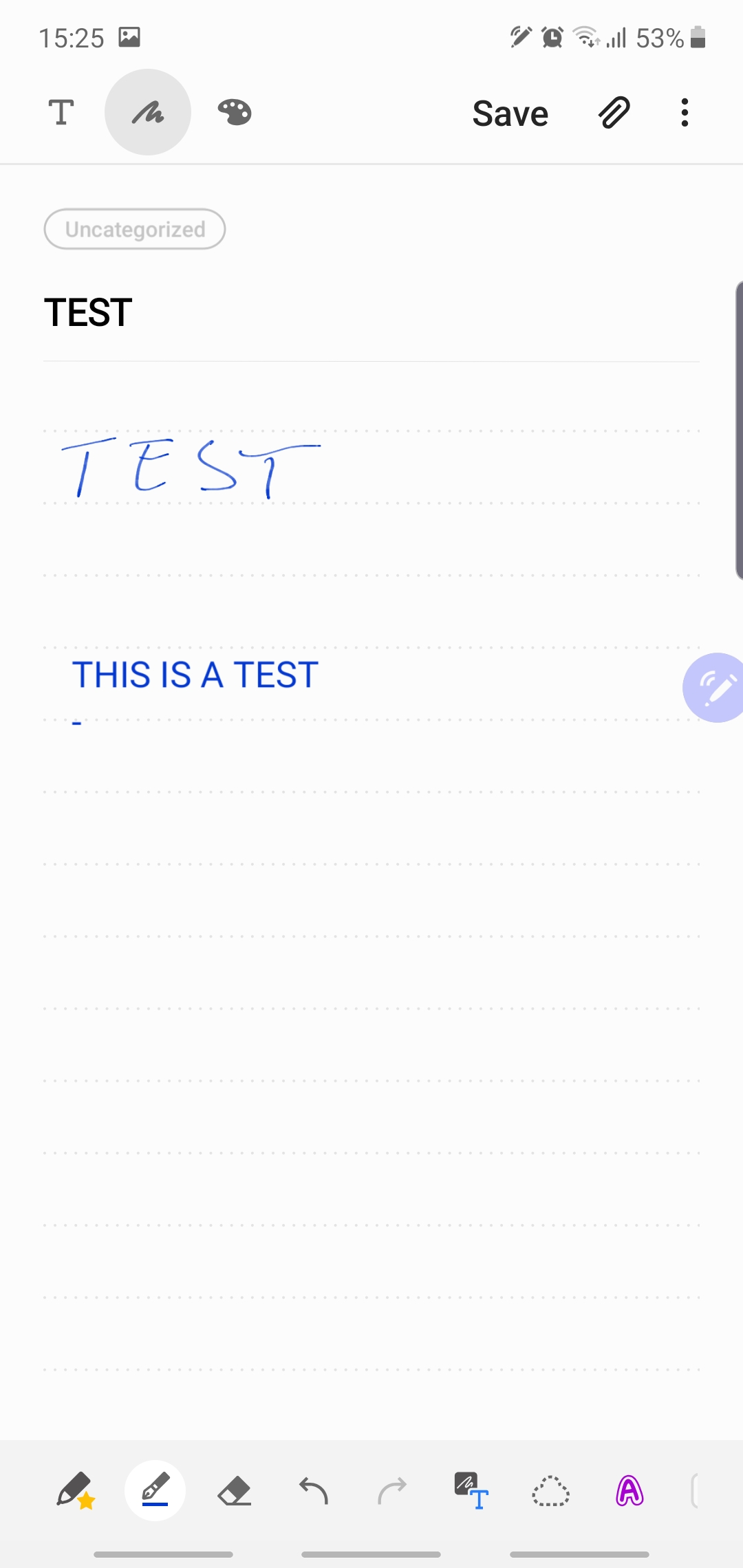Select the handwriting pen mode
The width and height of the screenshot is (743, 1568).
tap(148, 112)
